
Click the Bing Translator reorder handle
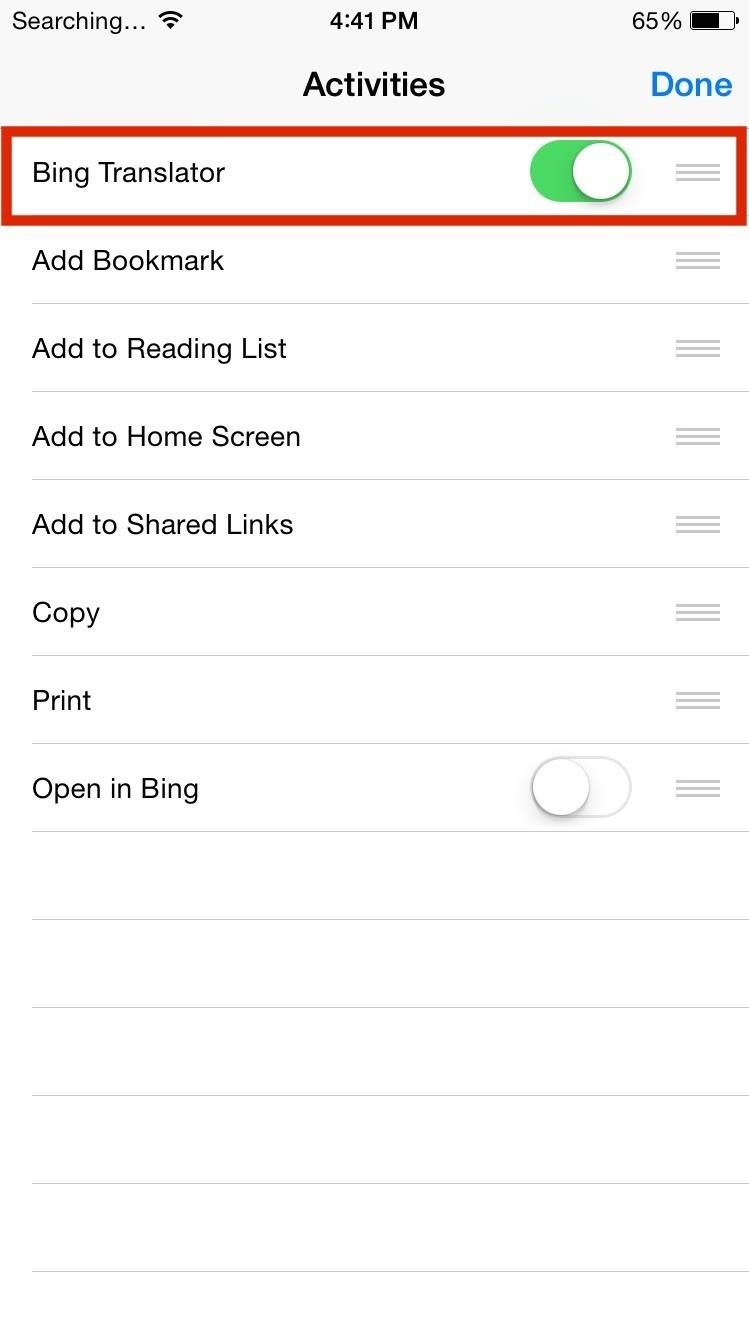696,172
